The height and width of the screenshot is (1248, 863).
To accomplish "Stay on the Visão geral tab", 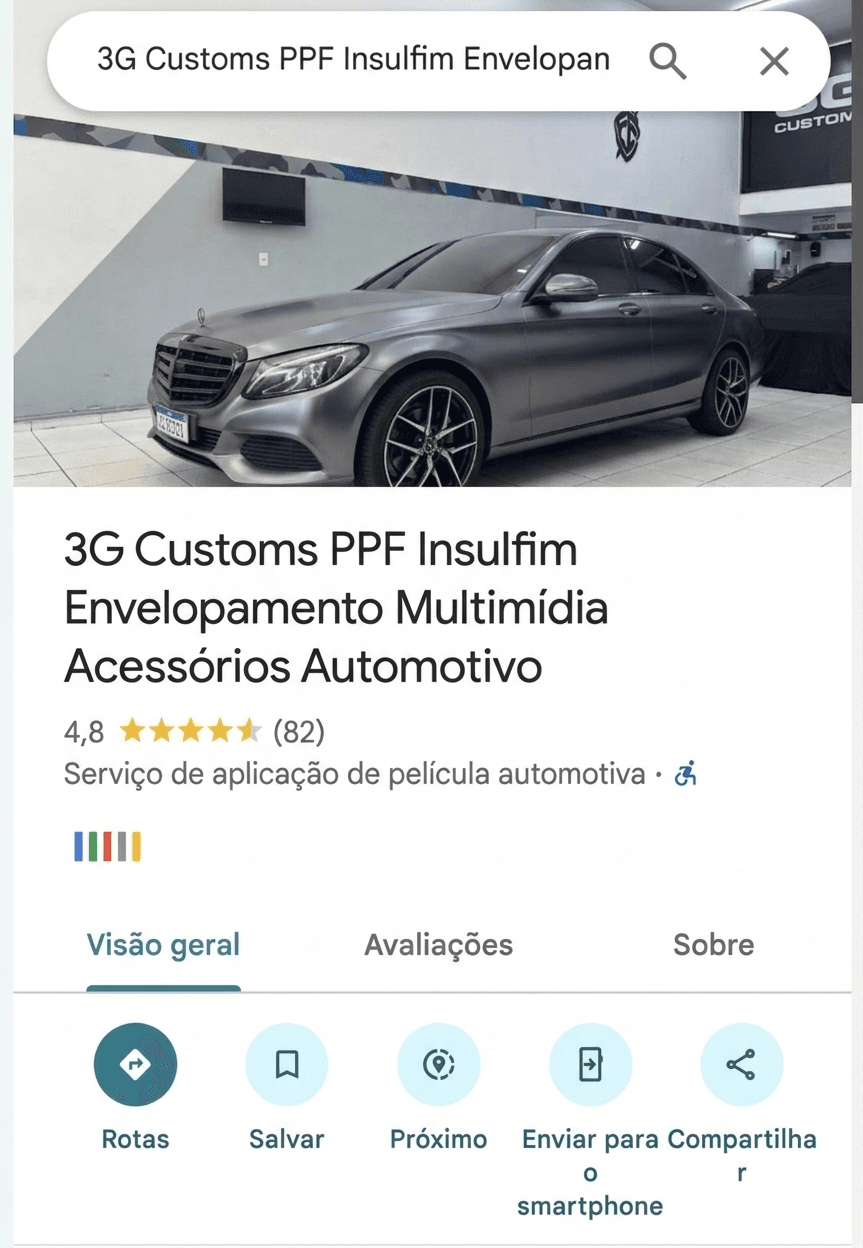I will coord(163,945).
